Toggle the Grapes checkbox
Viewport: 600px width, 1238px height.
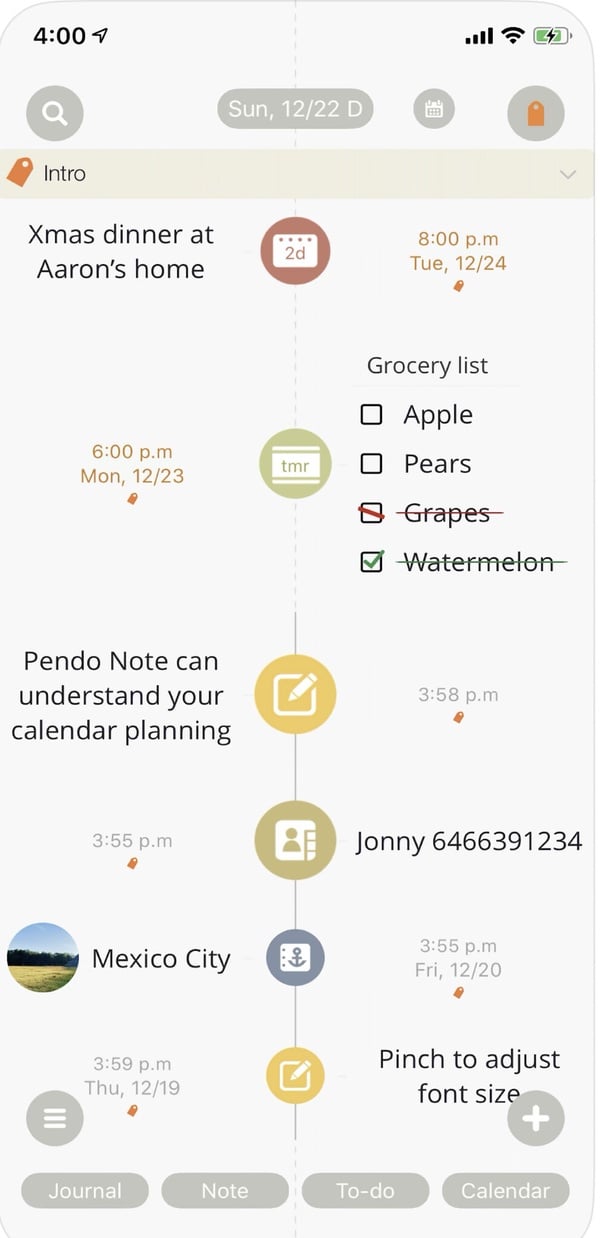371,513
